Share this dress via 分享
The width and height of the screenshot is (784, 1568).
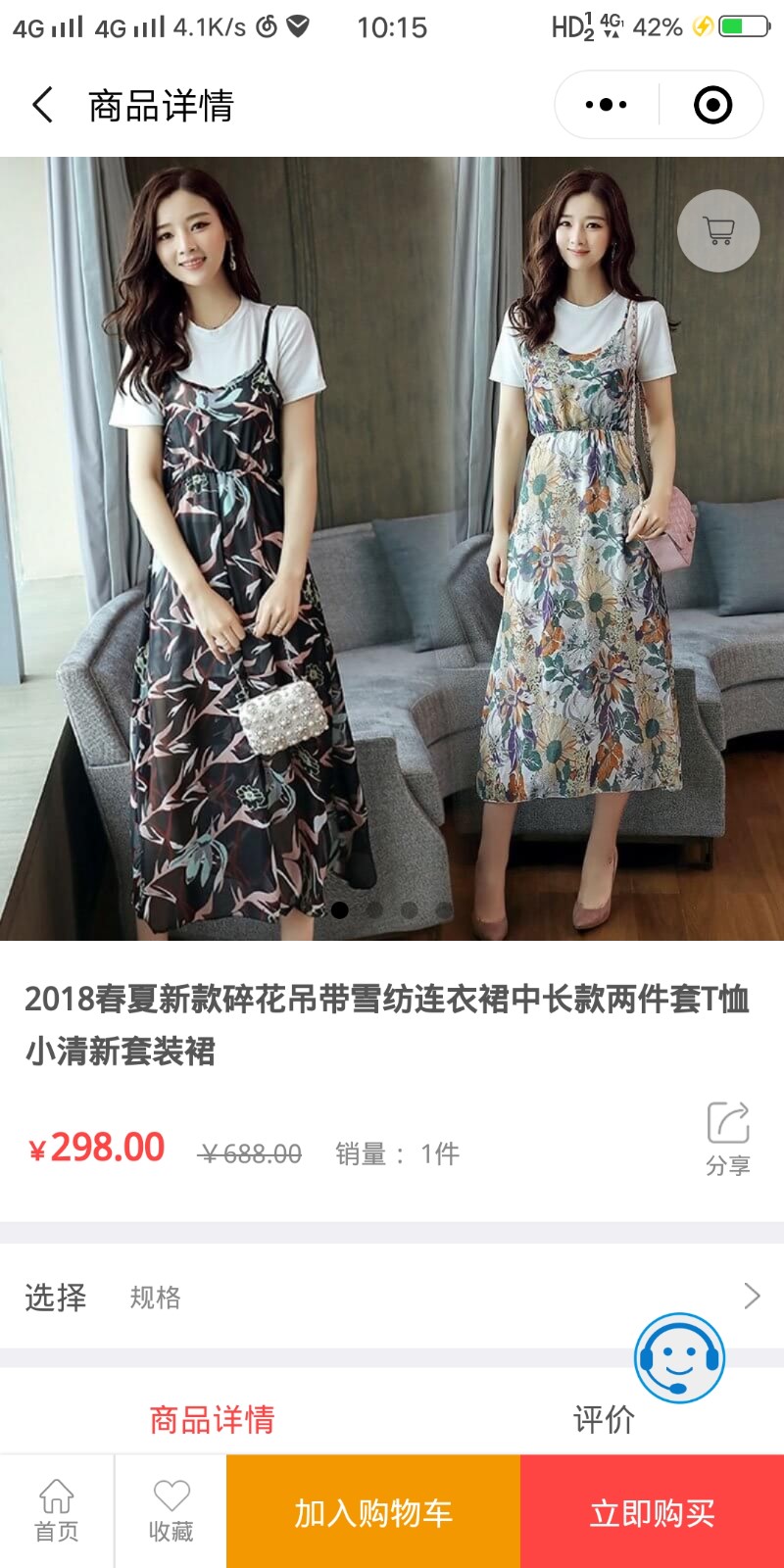coord(728,1137)
